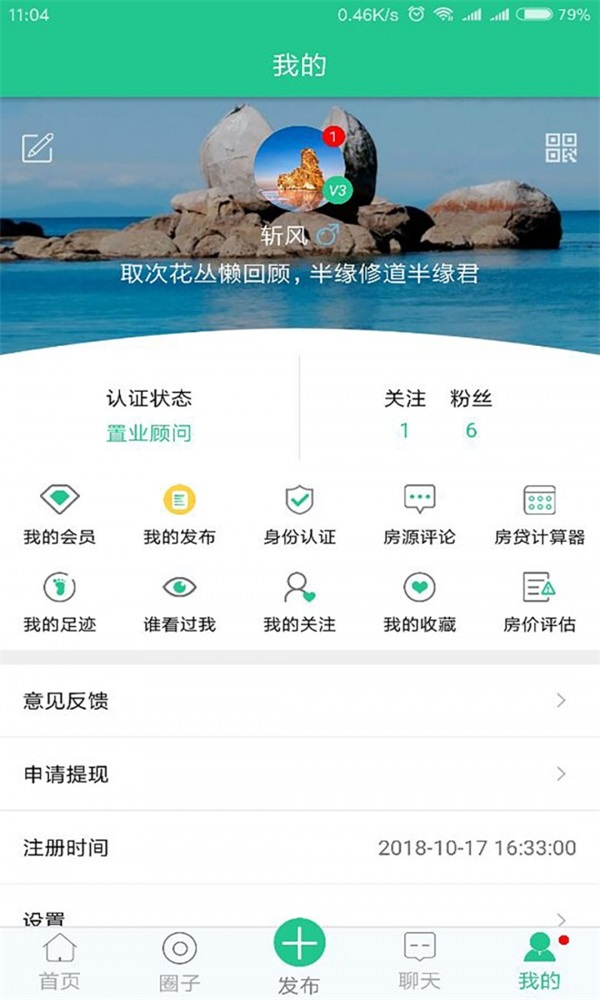Switch to the 圈子 circle tab
600x1000 pixels.
[x=180, y=961]
